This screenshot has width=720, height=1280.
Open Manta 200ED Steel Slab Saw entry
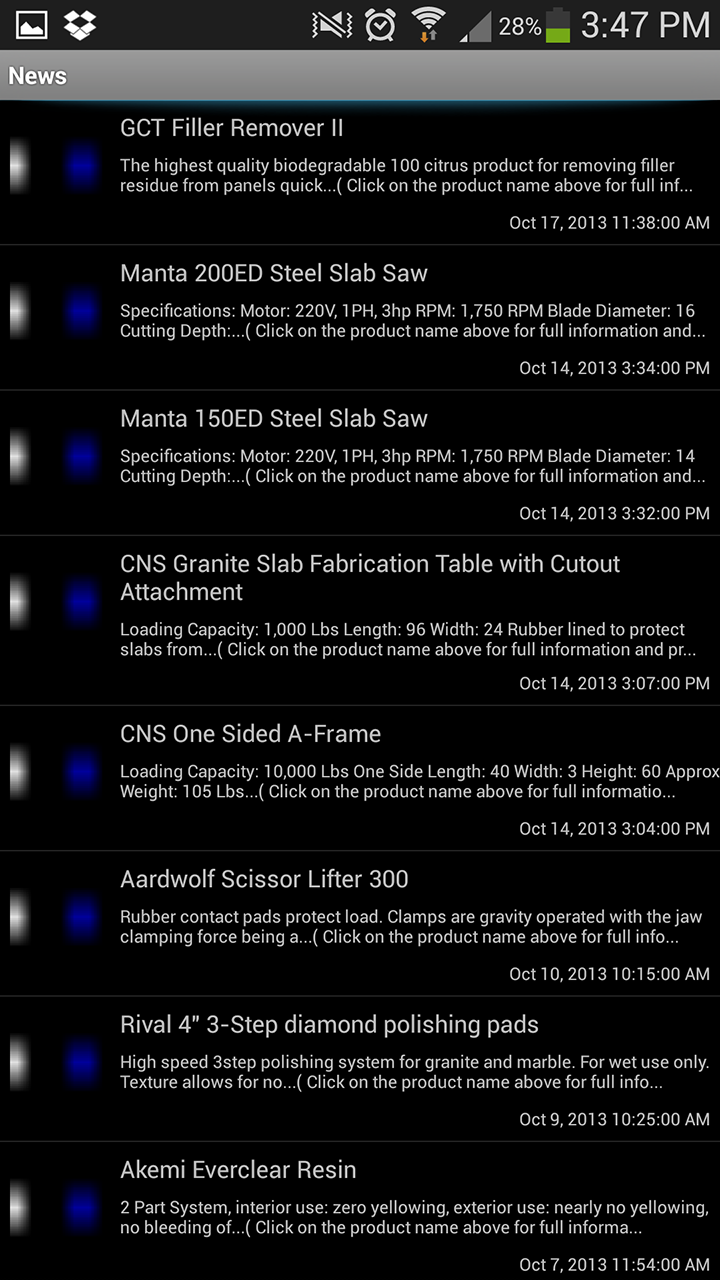point(273,274)
